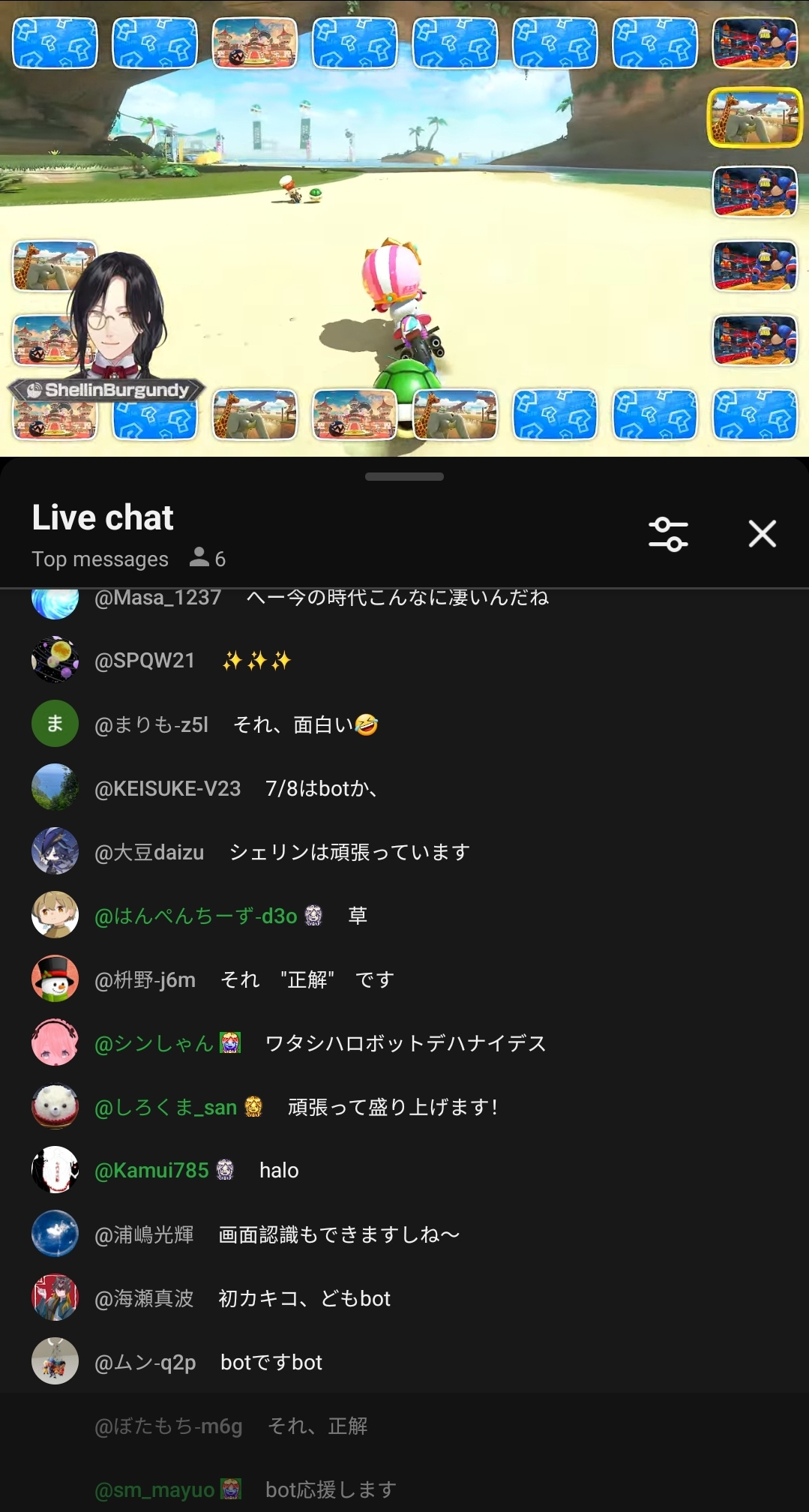Select the message from @シンしゃん

tap(405, 1043)
